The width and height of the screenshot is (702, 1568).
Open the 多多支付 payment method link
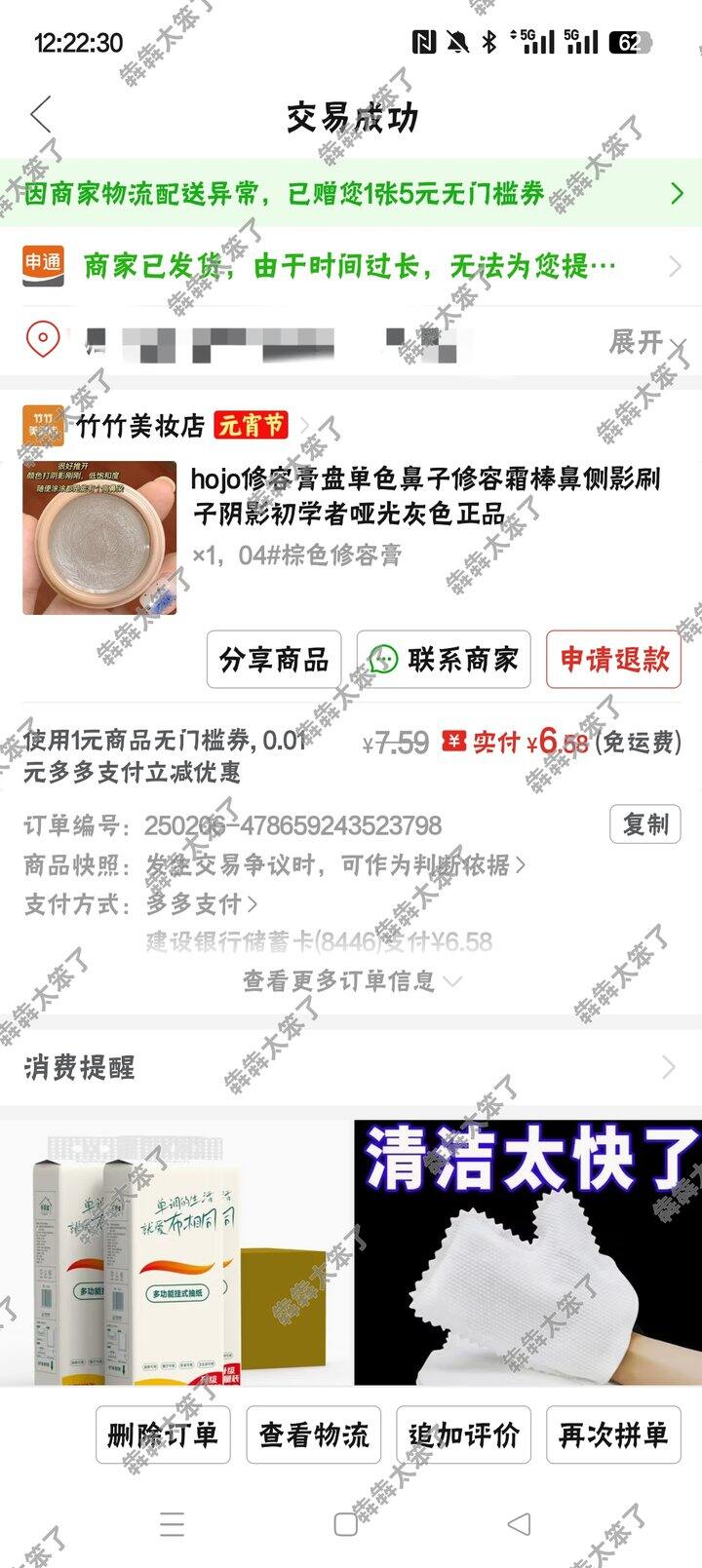pyautogui.click(x=200, y=904)
